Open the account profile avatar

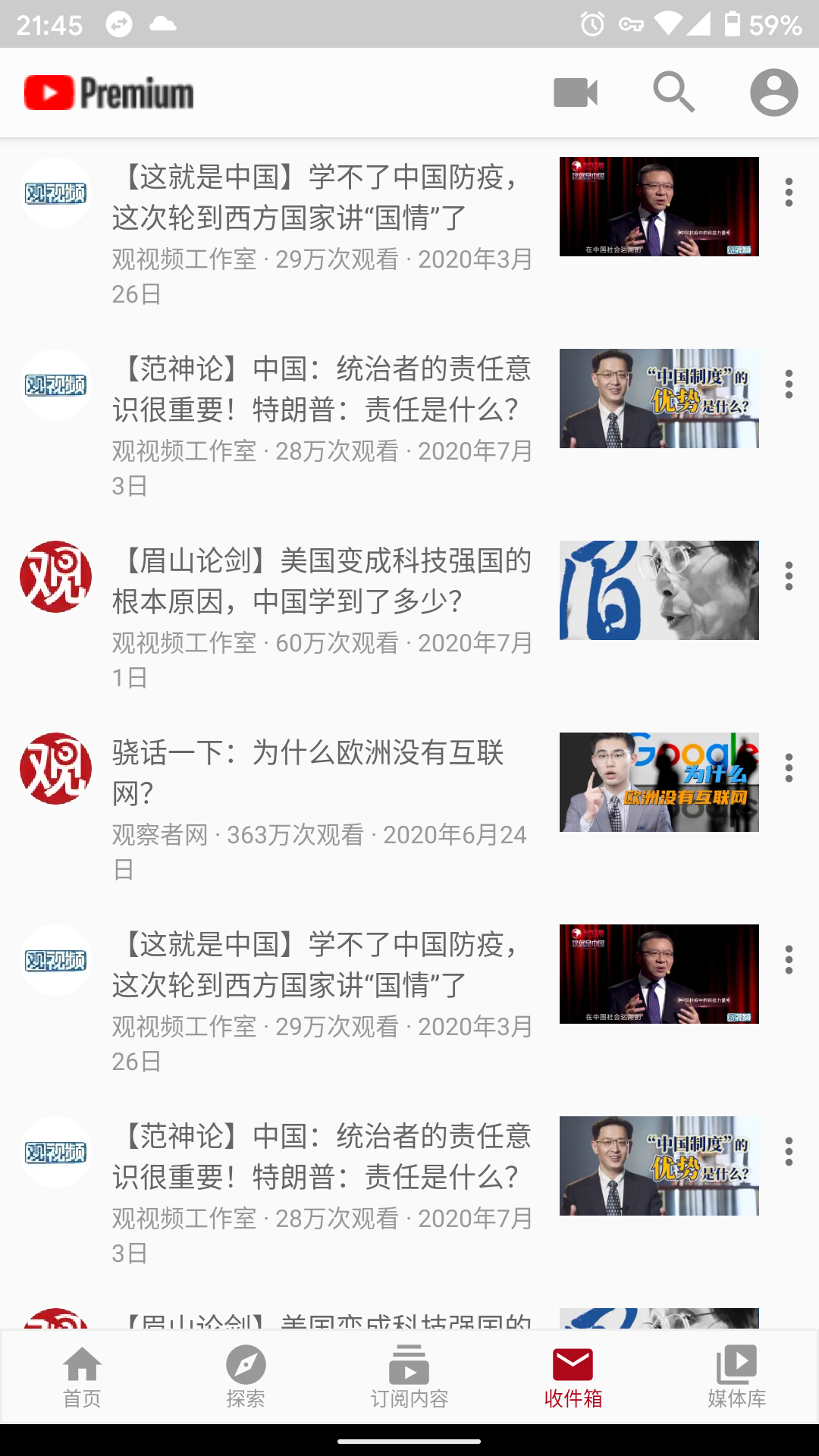coord(773,93)
